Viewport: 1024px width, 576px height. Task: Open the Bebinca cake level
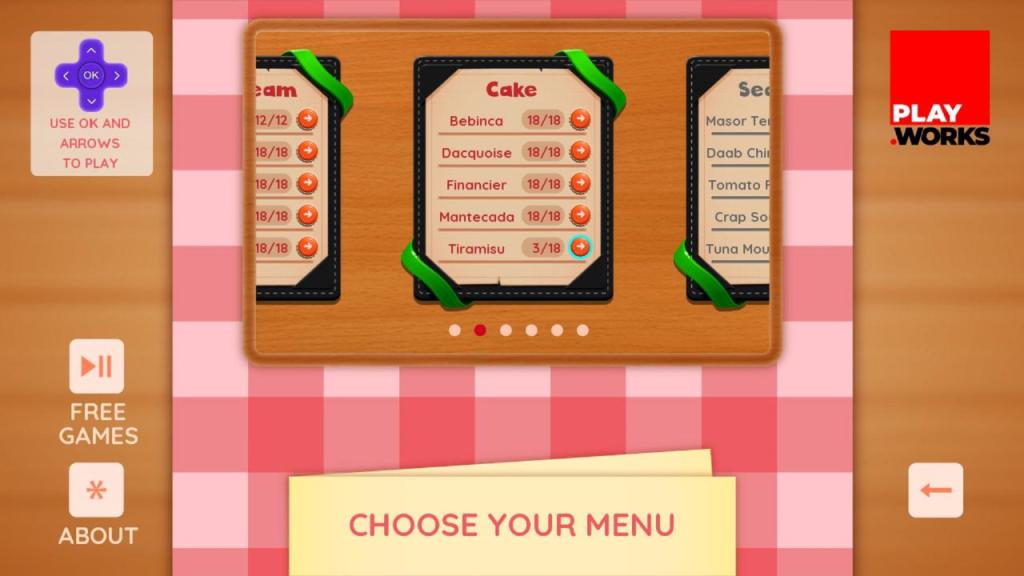pos(580,120)
